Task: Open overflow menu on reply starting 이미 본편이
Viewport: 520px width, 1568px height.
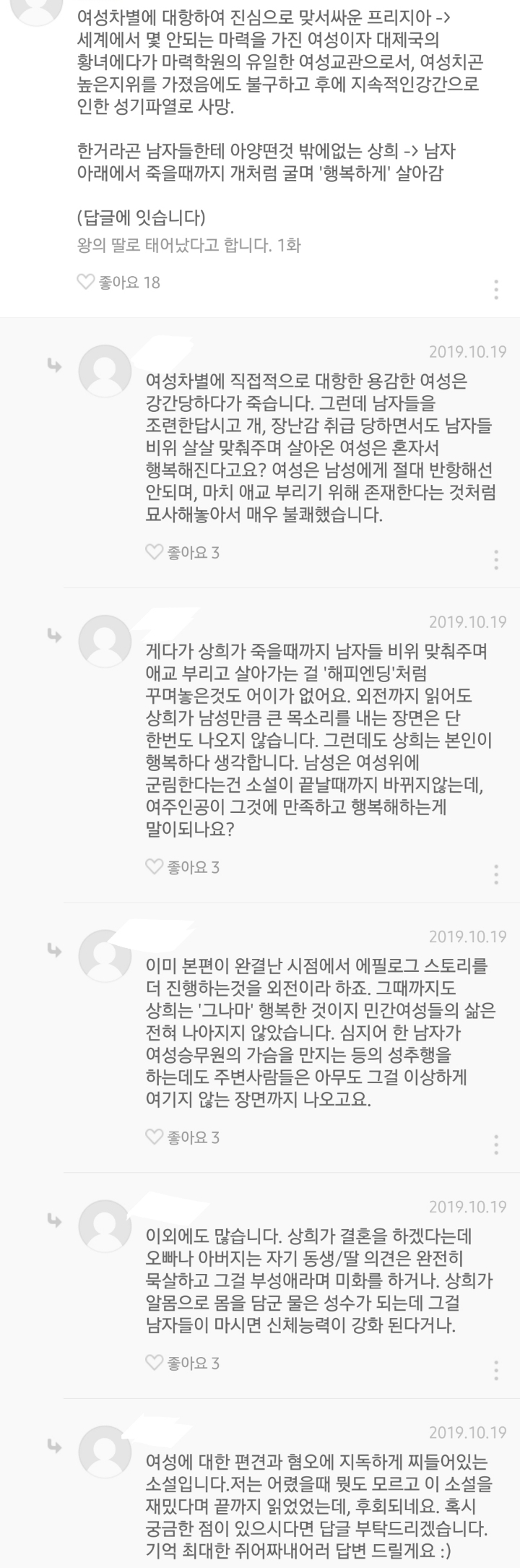Action: 496,1144
